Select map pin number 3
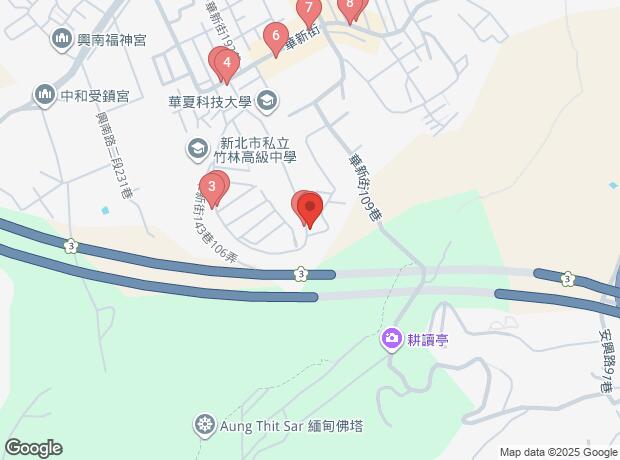The width and height of the screenshot is (620, 460). click(212, 188)
